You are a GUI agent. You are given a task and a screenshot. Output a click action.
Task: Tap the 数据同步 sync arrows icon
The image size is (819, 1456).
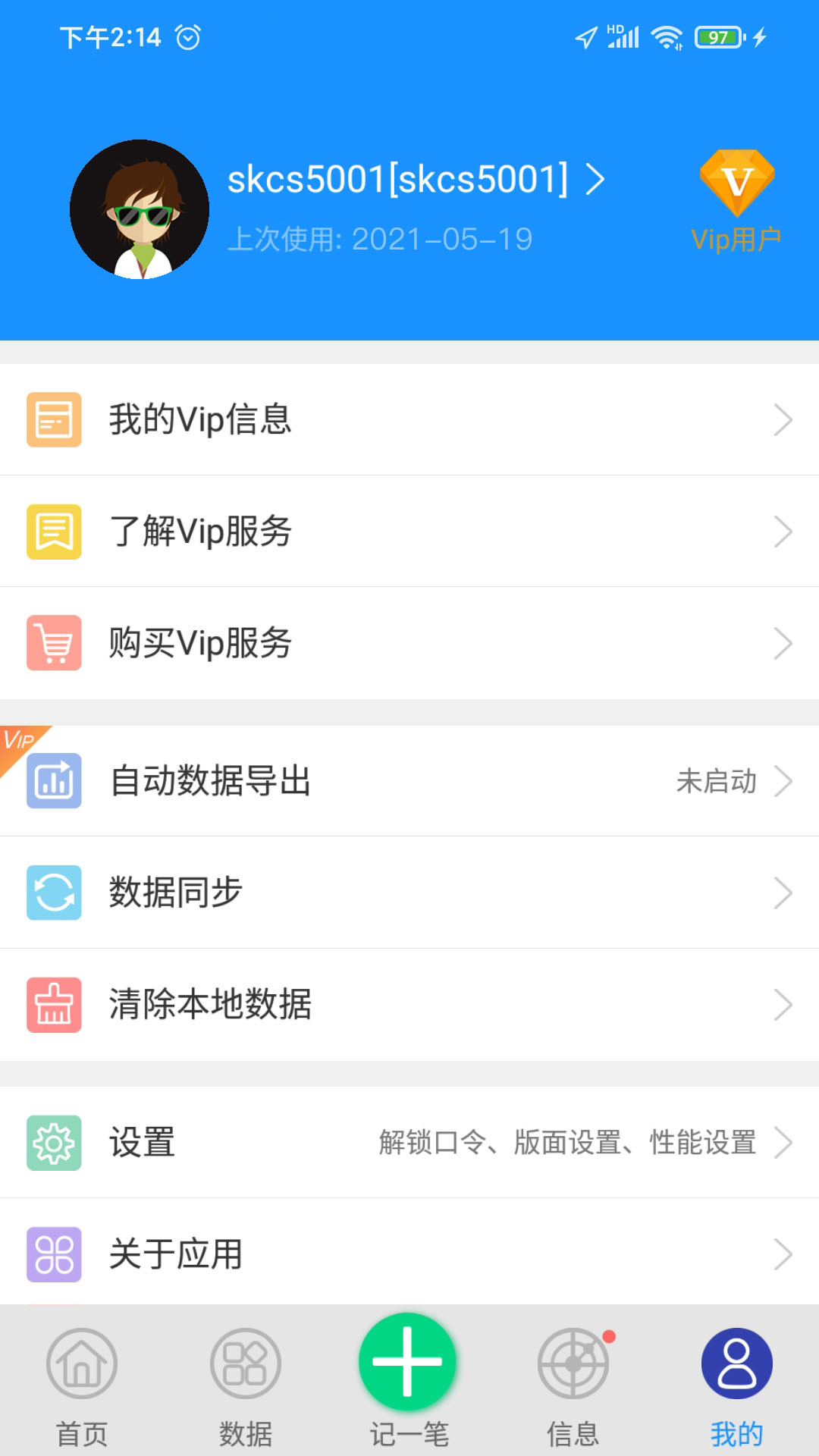pos(54,893)
